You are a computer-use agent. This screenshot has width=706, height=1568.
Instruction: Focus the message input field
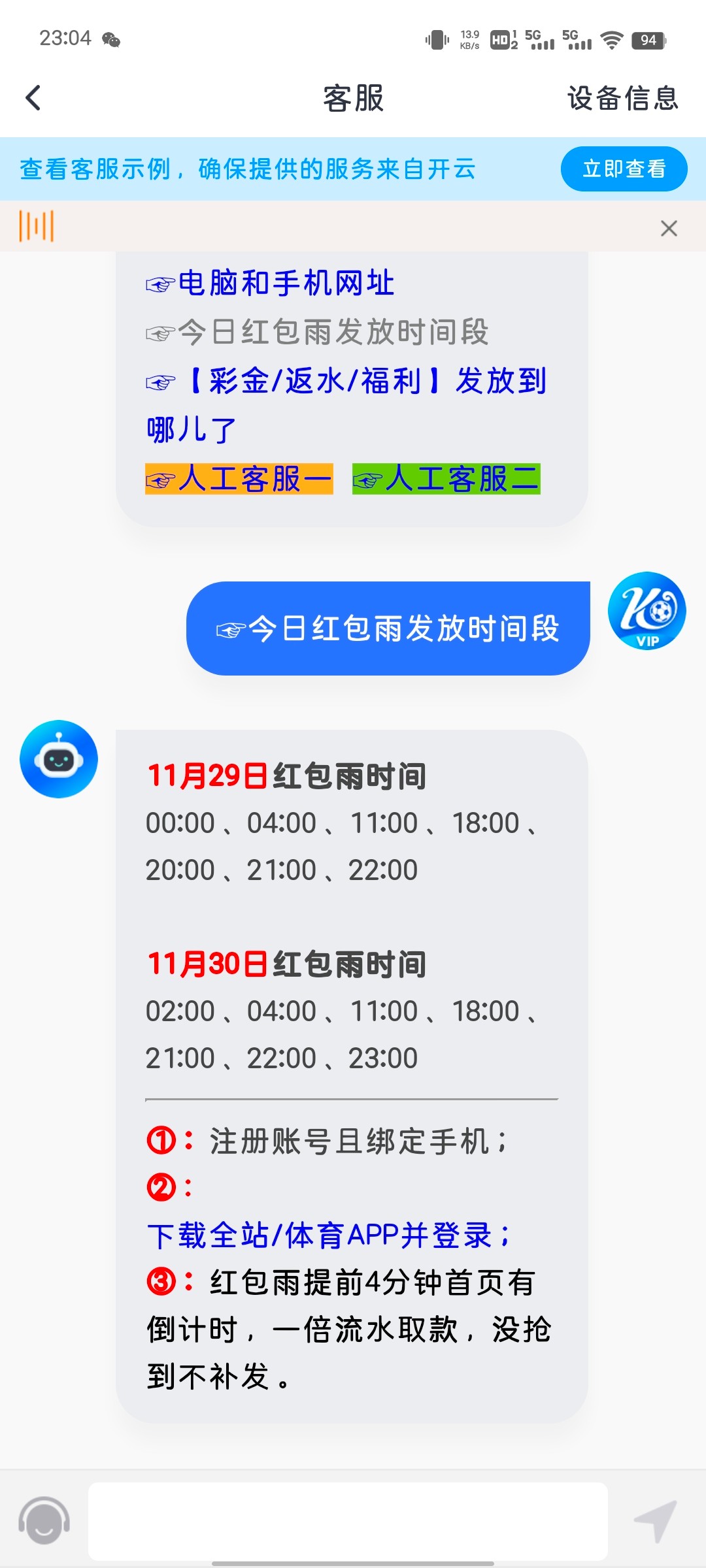348,1521
